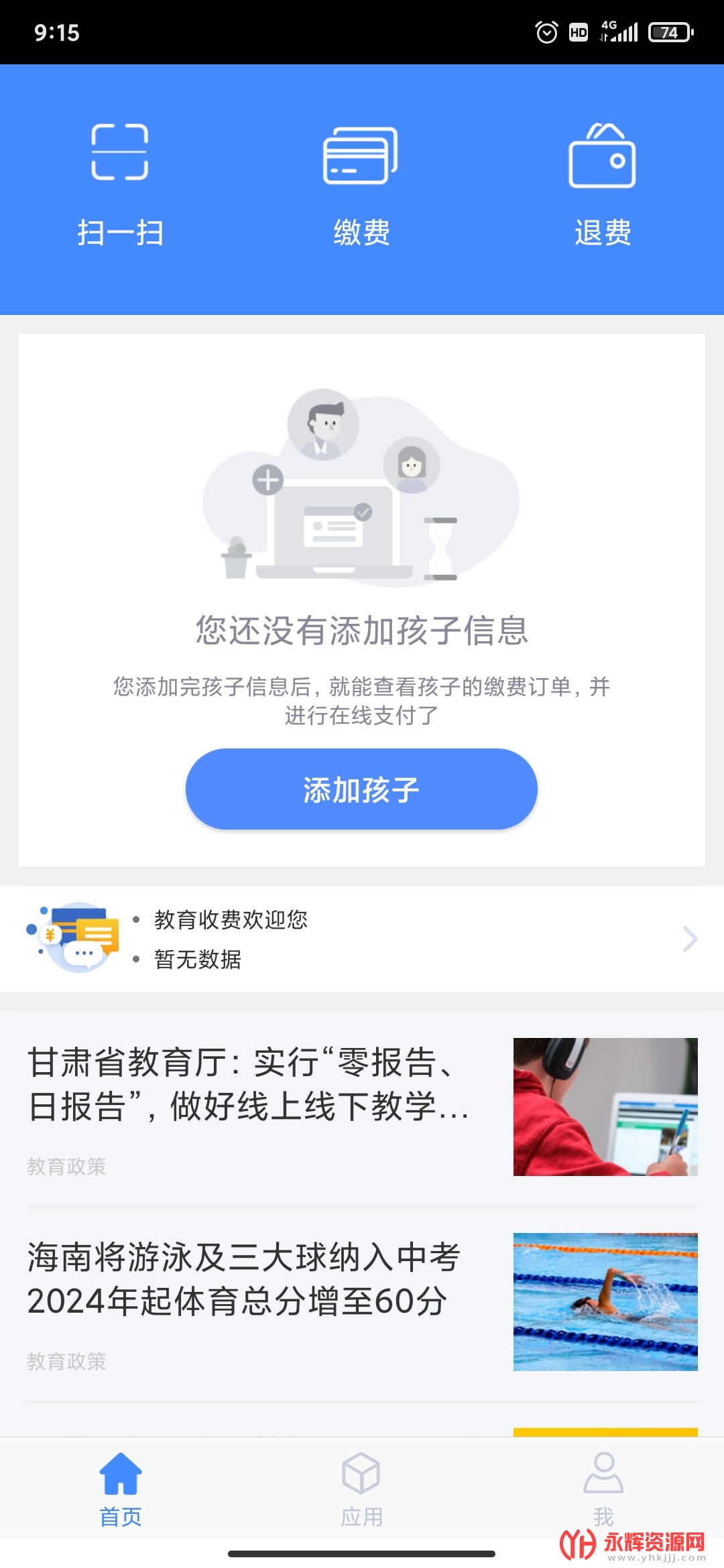This screenshot has height=1568, width=724.
Task: Open the 教育收费欢迎您 notice row
Action: click(x=362, y=938)
